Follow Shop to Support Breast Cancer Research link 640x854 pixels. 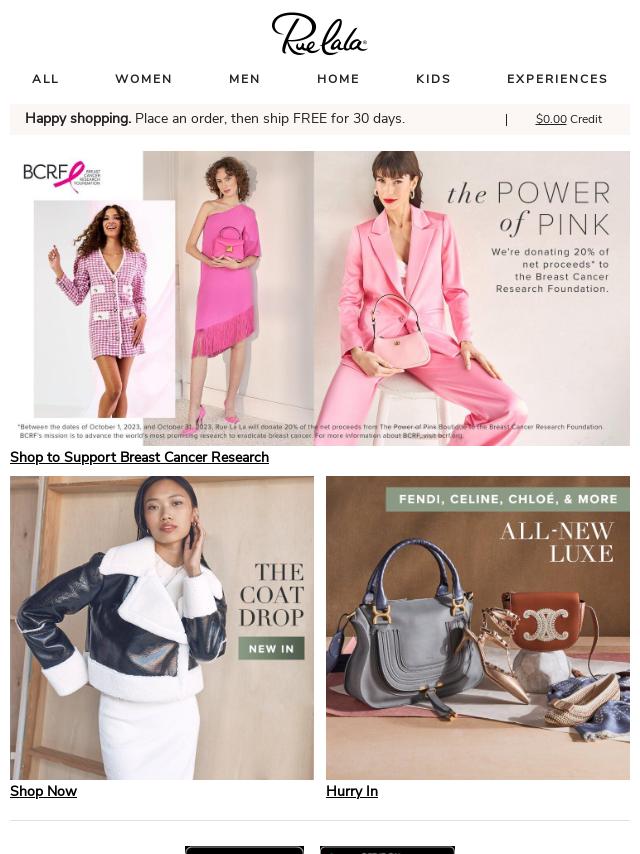[x=139, y=457]
